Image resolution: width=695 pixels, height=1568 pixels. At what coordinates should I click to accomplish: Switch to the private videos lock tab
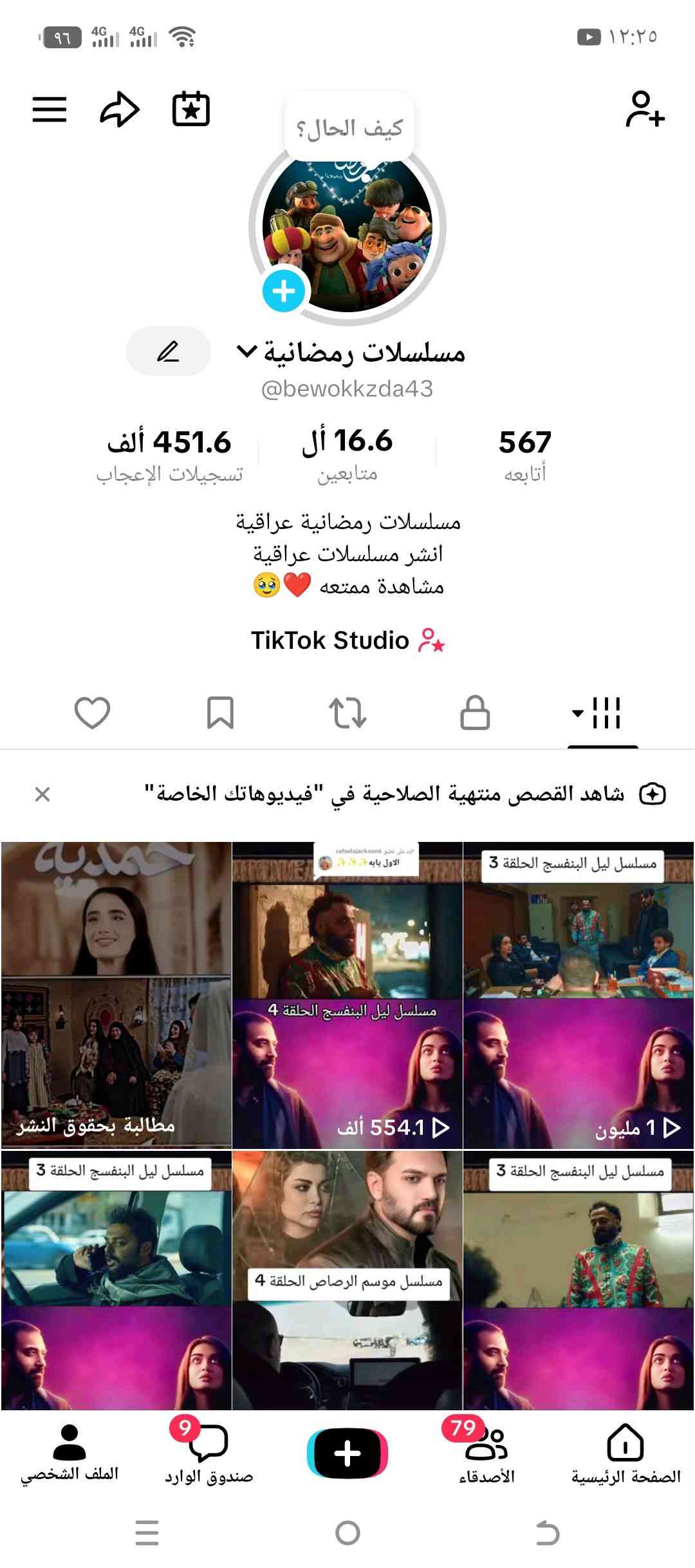point(475,713)
